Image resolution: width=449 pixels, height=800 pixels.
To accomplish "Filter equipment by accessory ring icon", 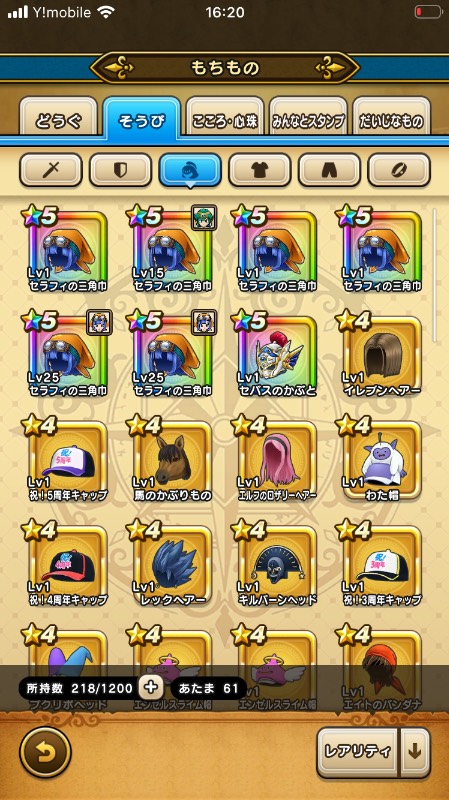I will click(399, 170).
